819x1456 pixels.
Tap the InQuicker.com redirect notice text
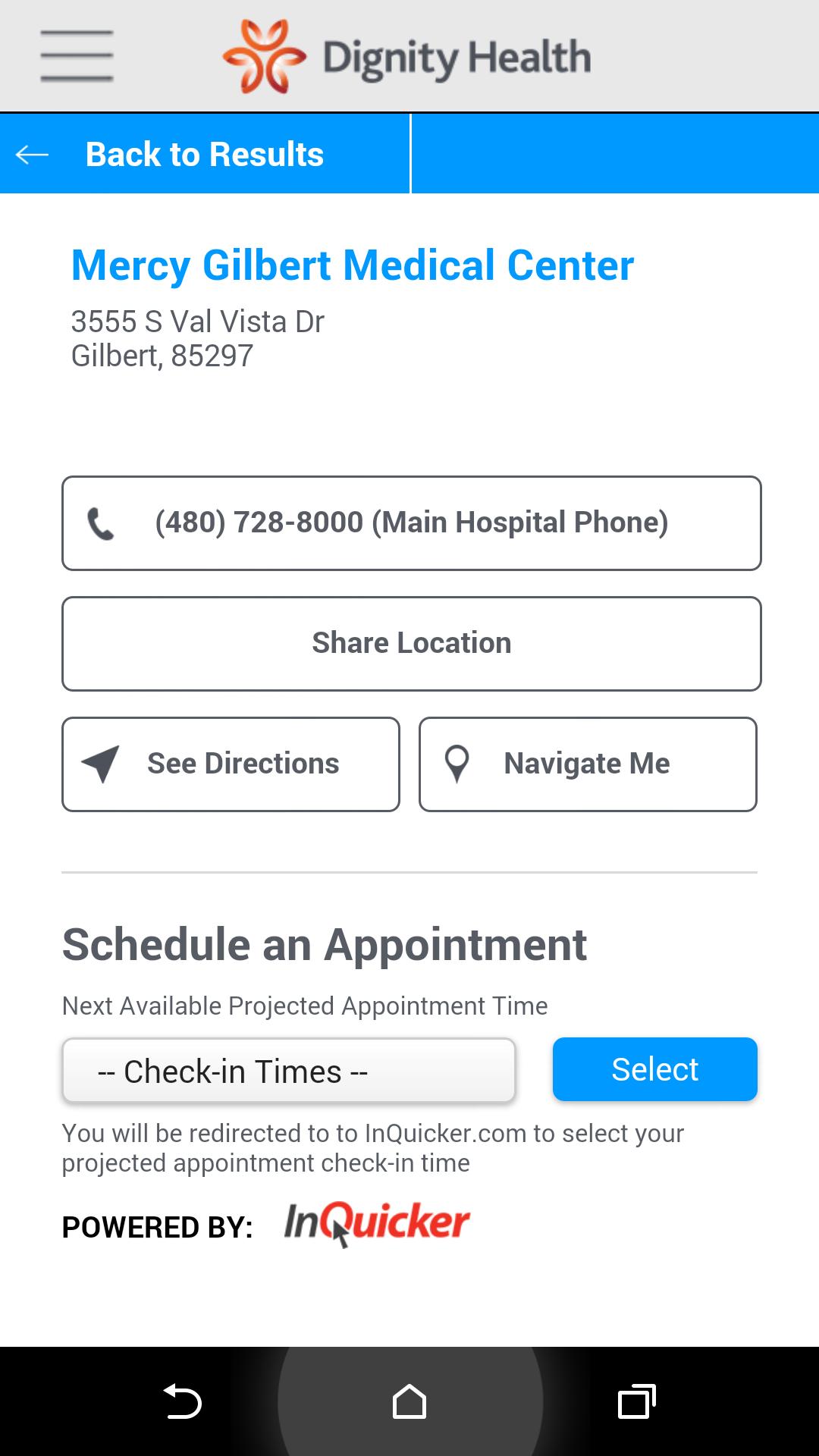(x=372, y=1147)
